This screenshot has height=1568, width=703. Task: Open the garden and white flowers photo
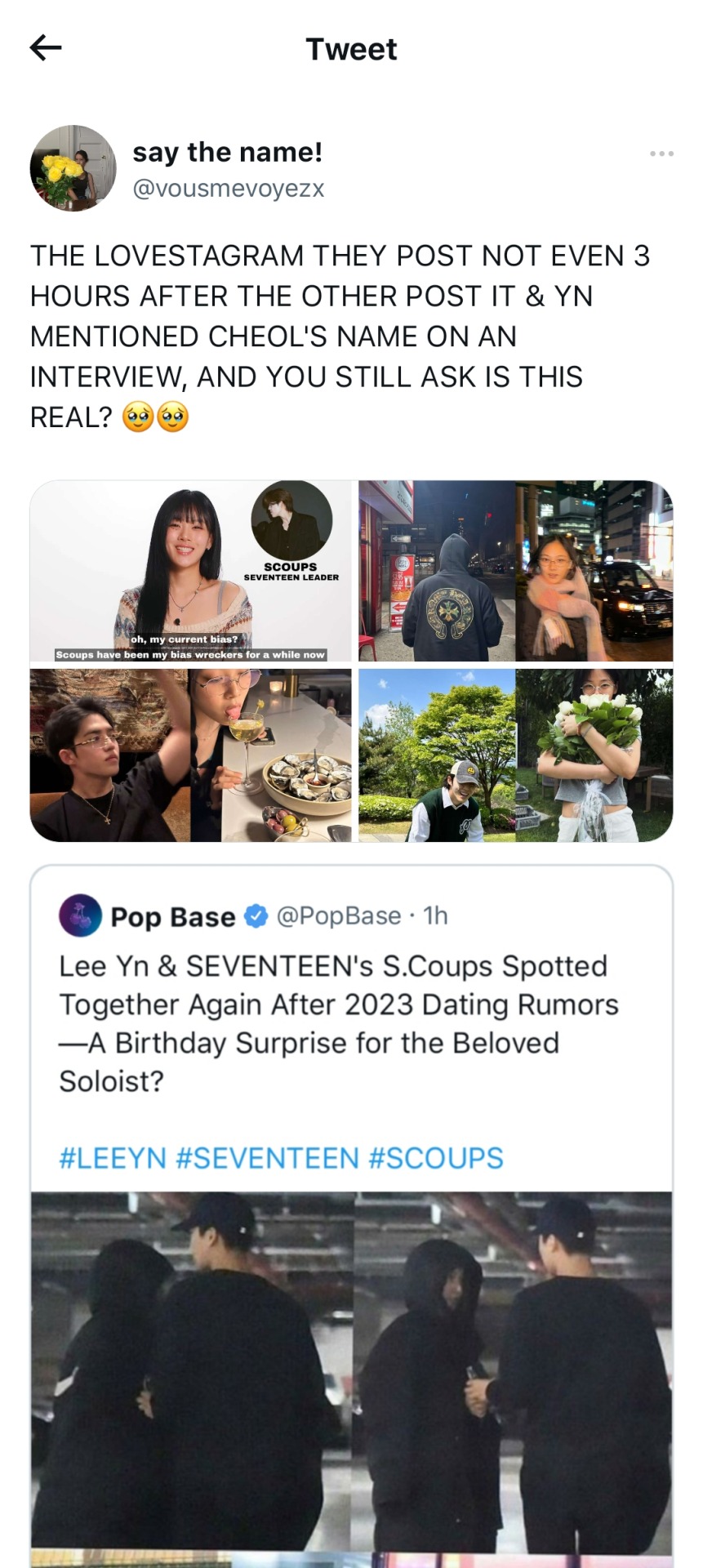pyautogui.click(x=515, y=755)
